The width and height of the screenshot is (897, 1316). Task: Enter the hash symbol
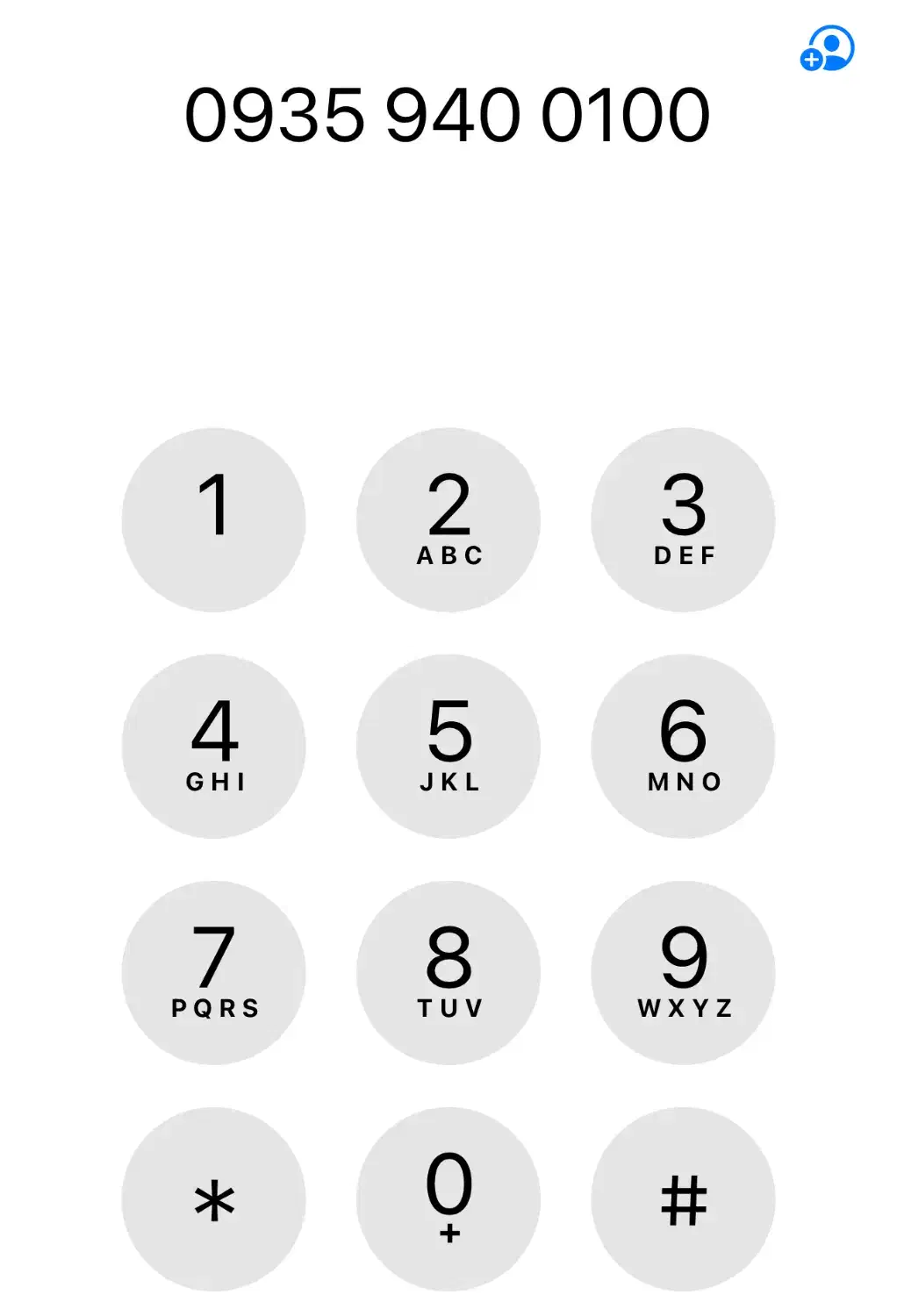click(x=683, y=1198)
